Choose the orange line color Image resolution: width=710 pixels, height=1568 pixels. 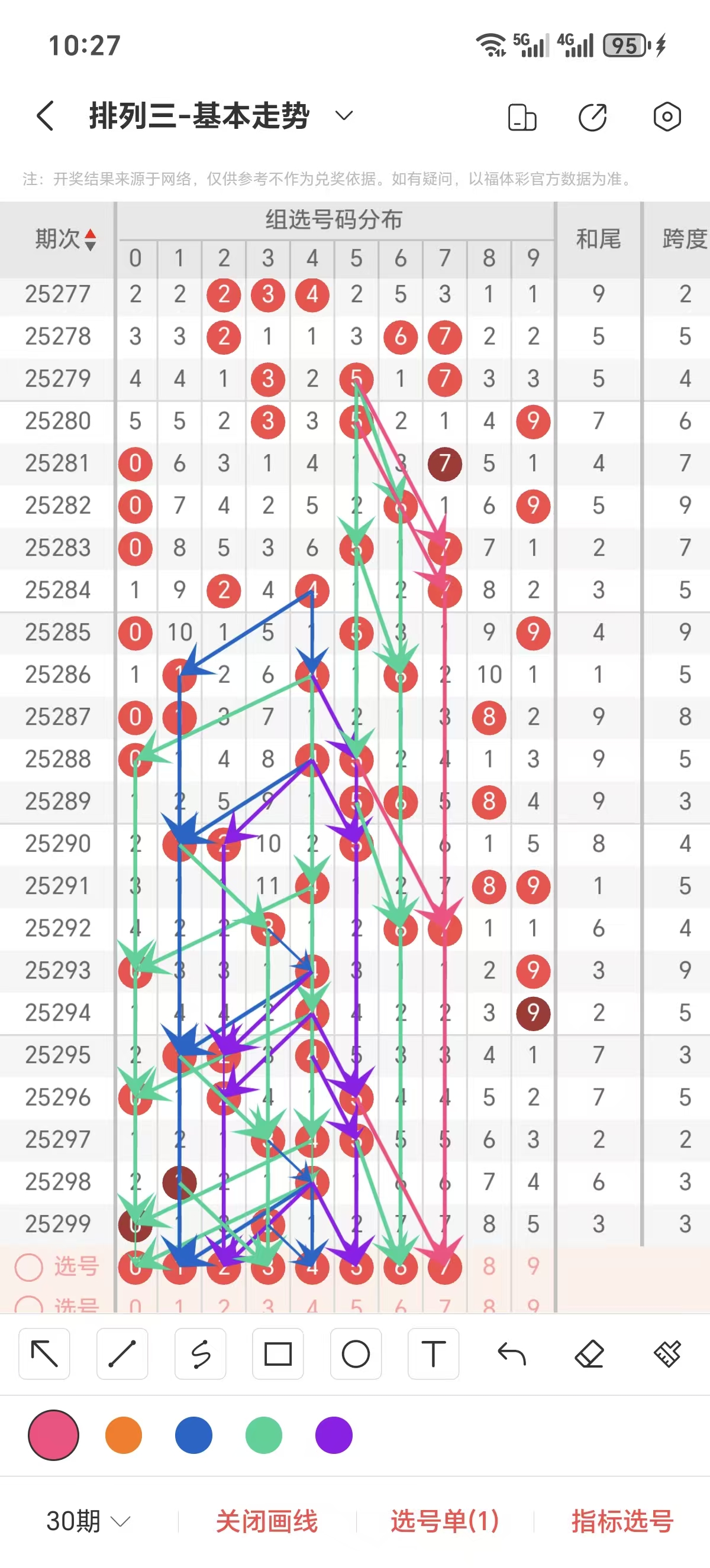coord(124,1435)
